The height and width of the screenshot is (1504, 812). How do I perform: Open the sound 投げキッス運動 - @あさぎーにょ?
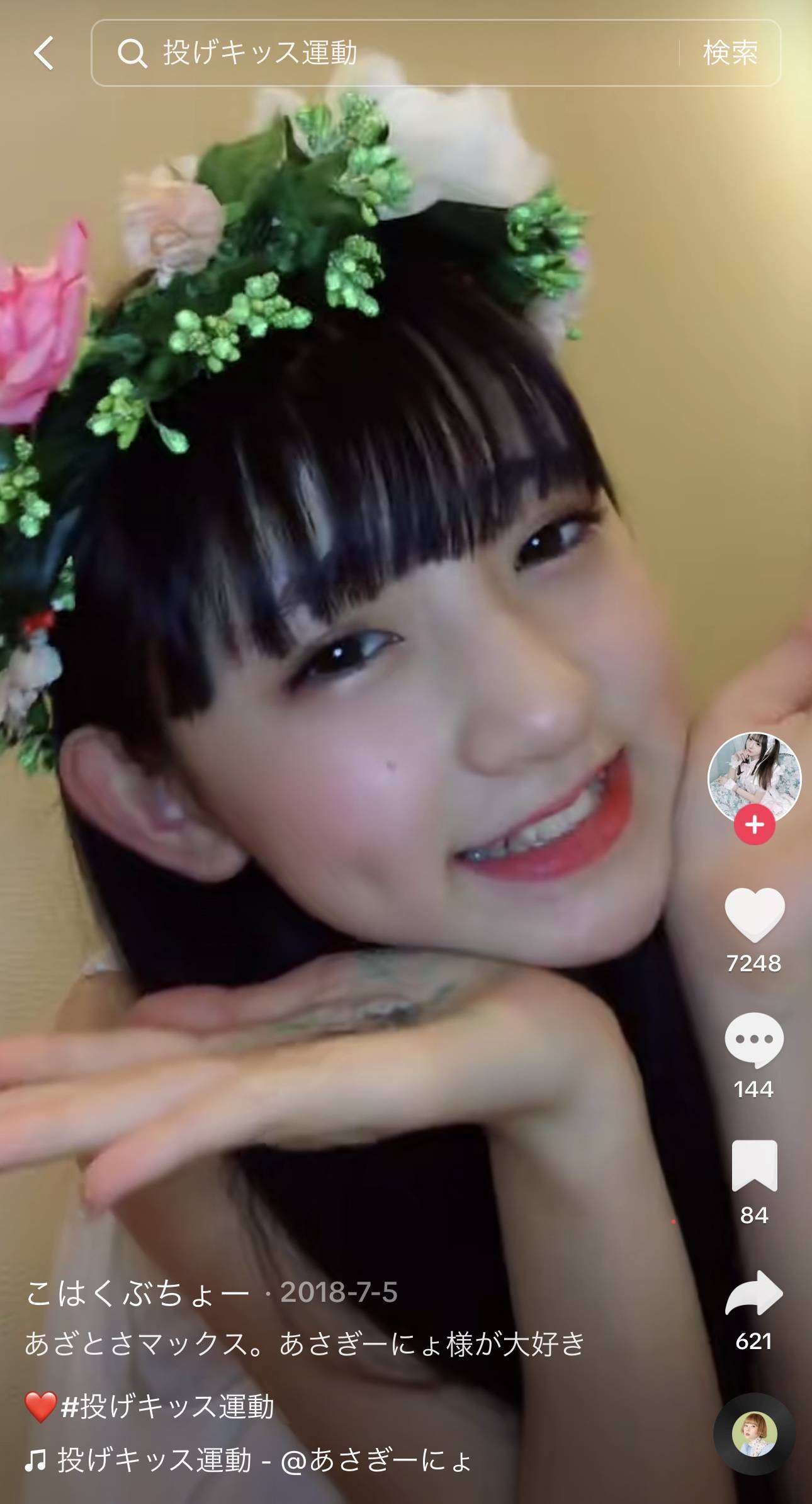264,1460
